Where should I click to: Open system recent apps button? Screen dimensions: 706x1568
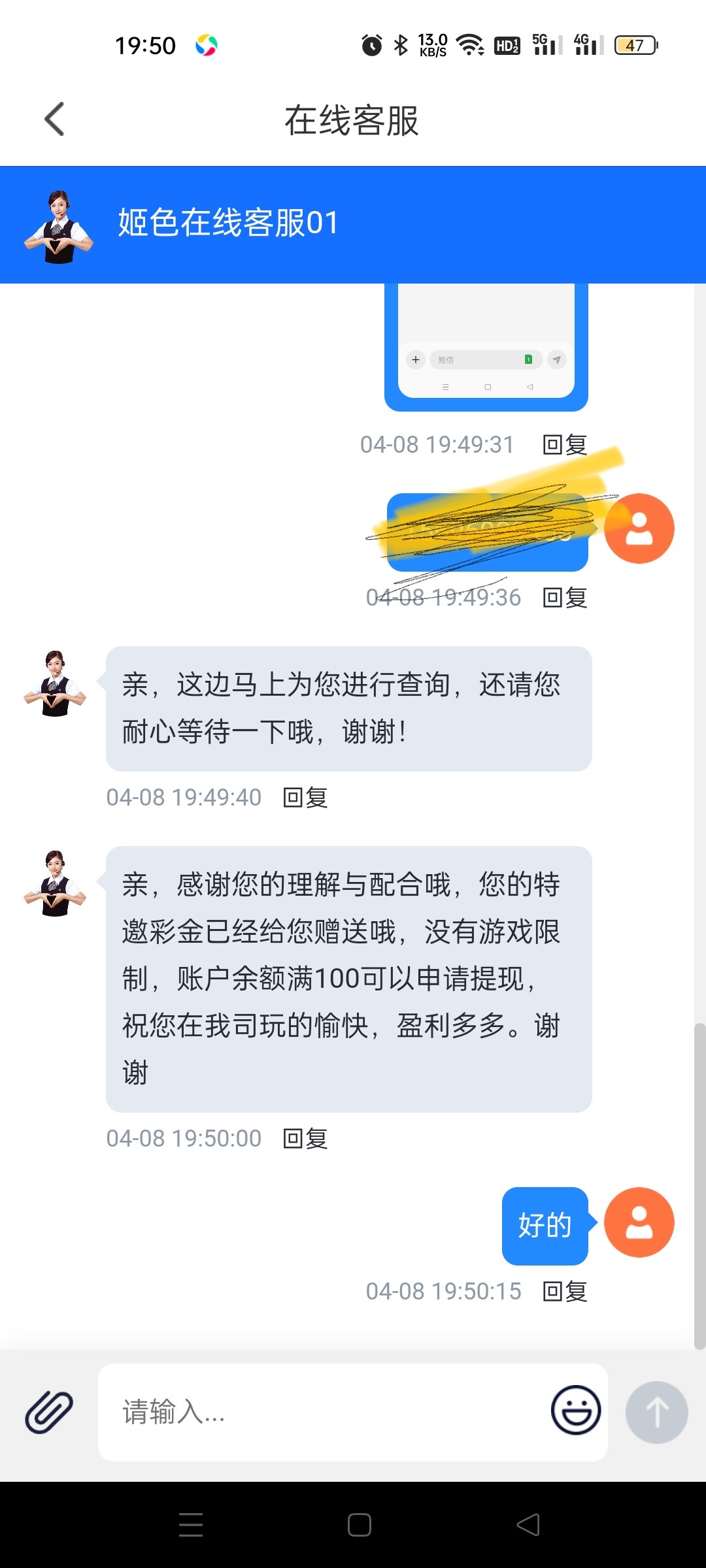[x=191, y=1525]
